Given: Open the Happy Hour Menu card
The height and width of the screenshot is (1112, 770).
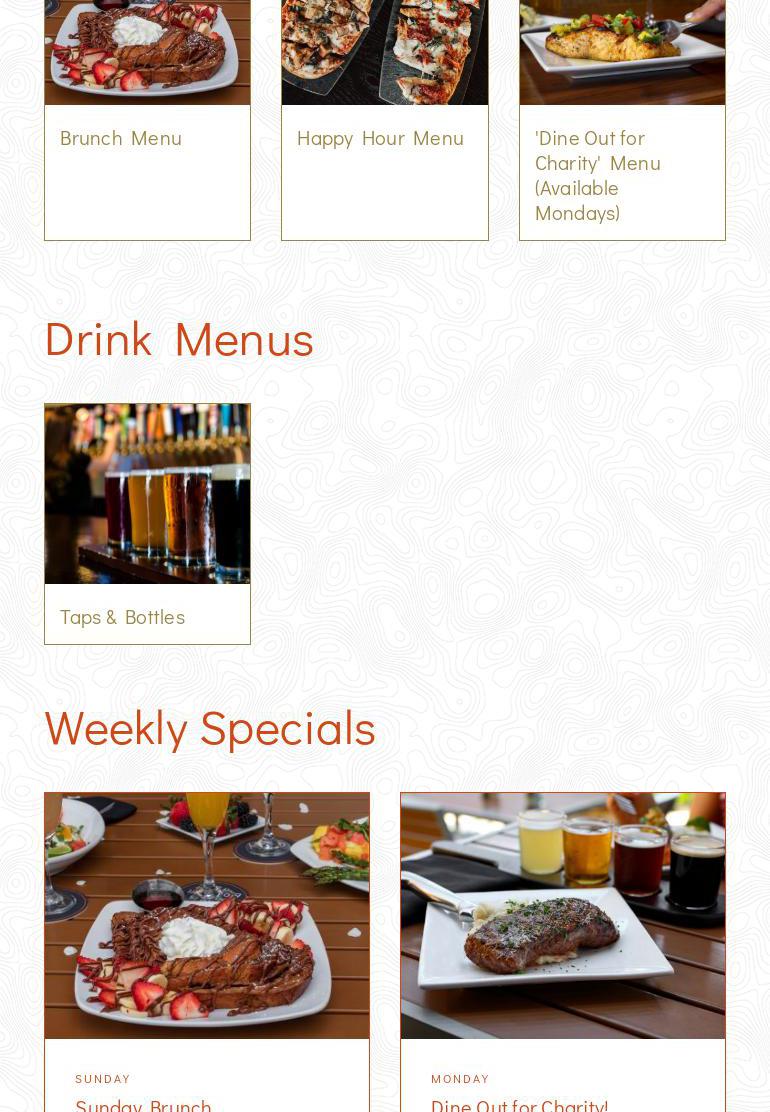Looking at the screenshot, I should pos(380,138).
